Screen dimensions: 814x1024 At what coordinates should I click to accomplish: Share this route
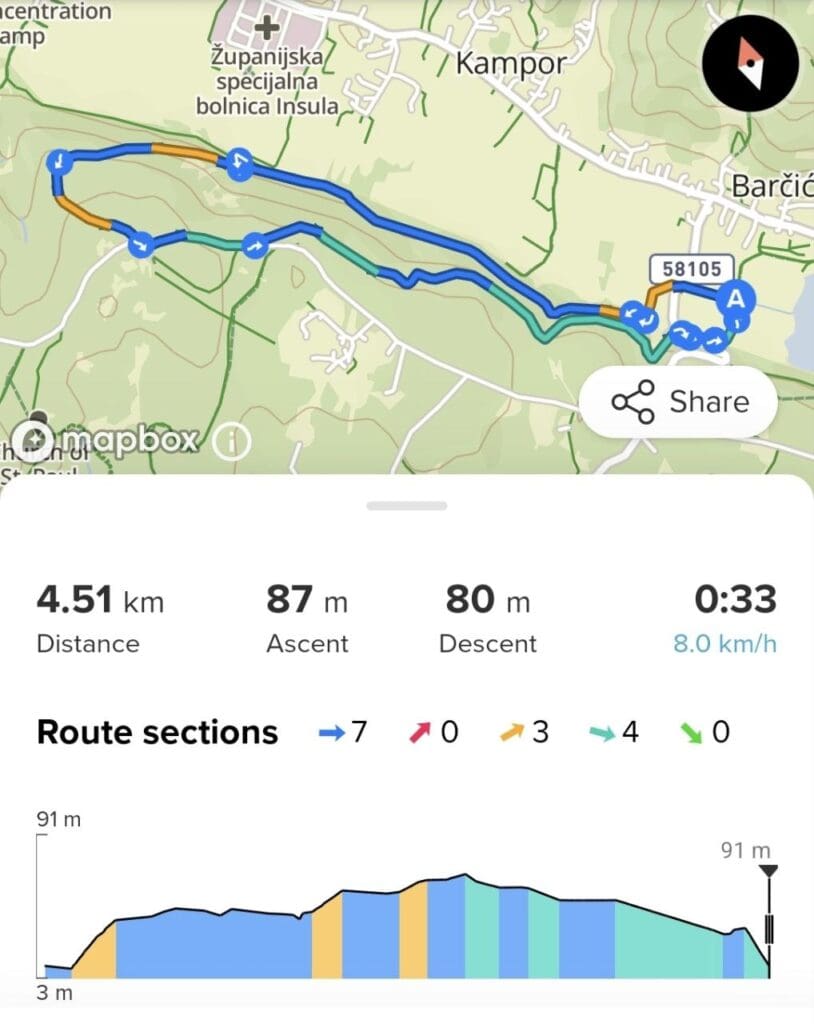click(679, 402)
